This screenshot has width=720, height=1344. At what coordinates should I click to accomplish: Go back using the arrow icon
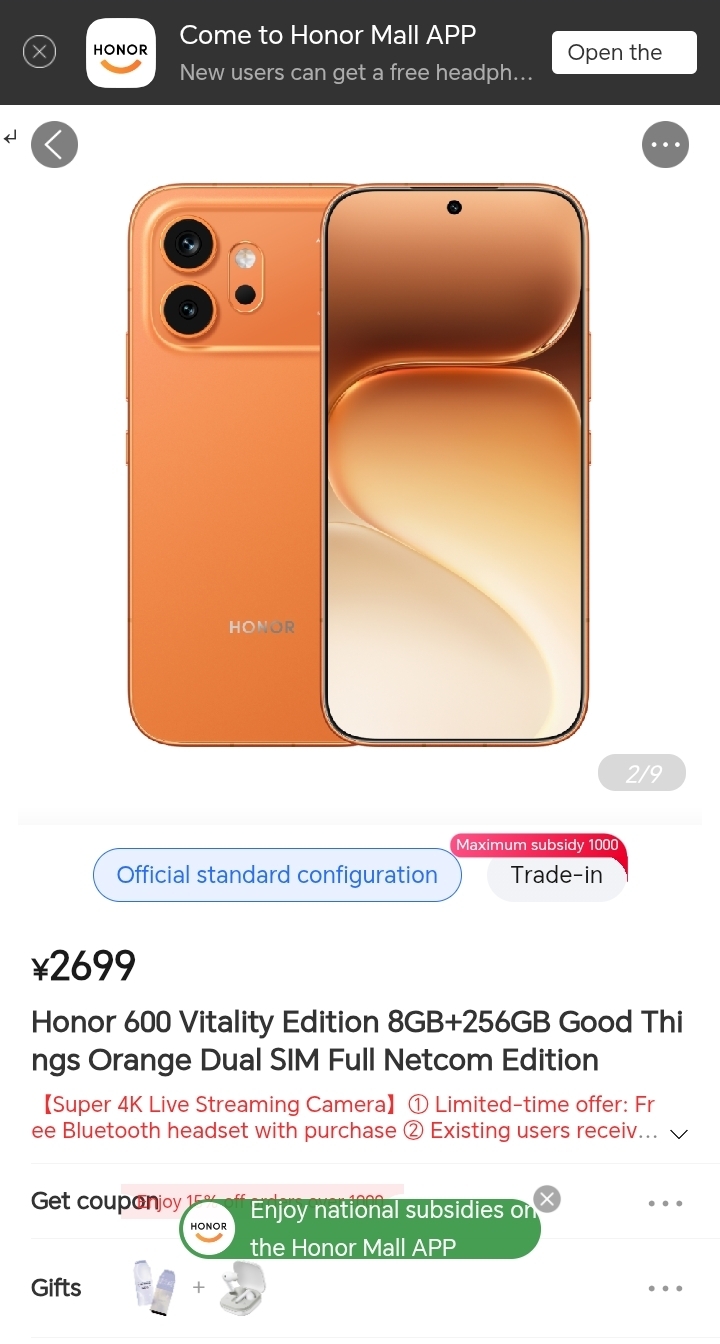click(54, 145)
